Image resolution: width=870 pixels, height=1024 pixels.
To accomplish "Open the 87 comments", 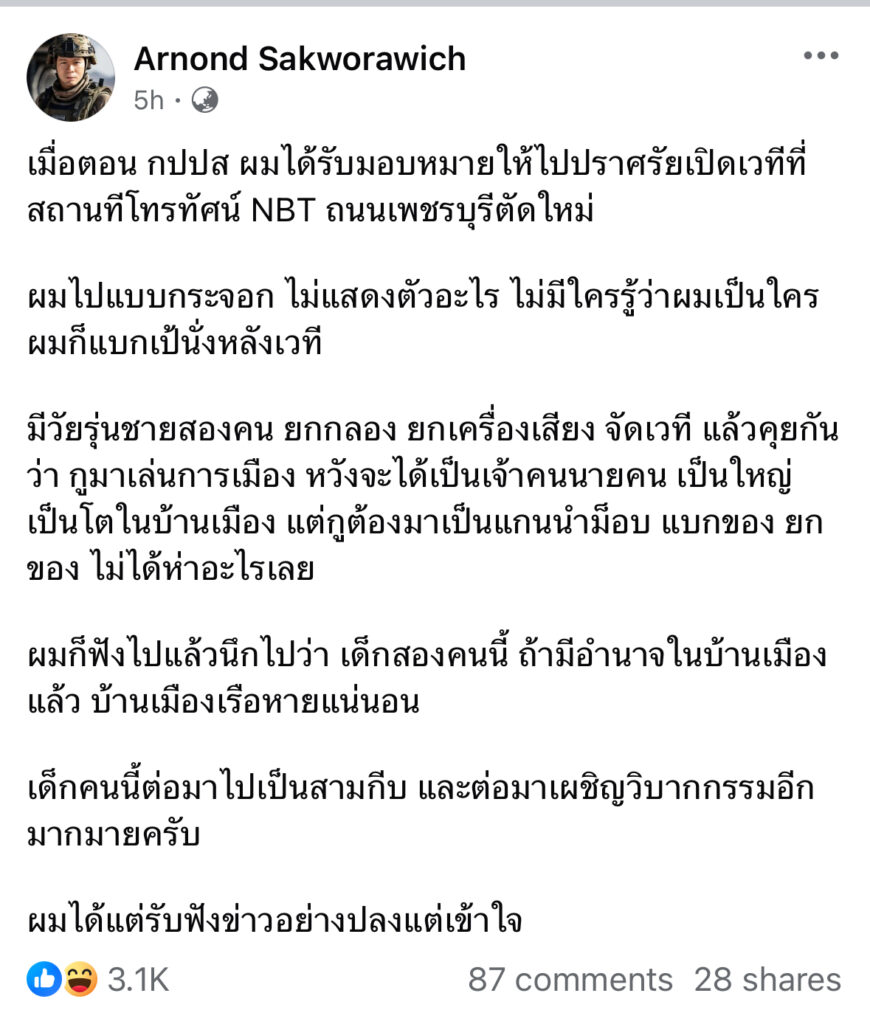I will point(570,980).
